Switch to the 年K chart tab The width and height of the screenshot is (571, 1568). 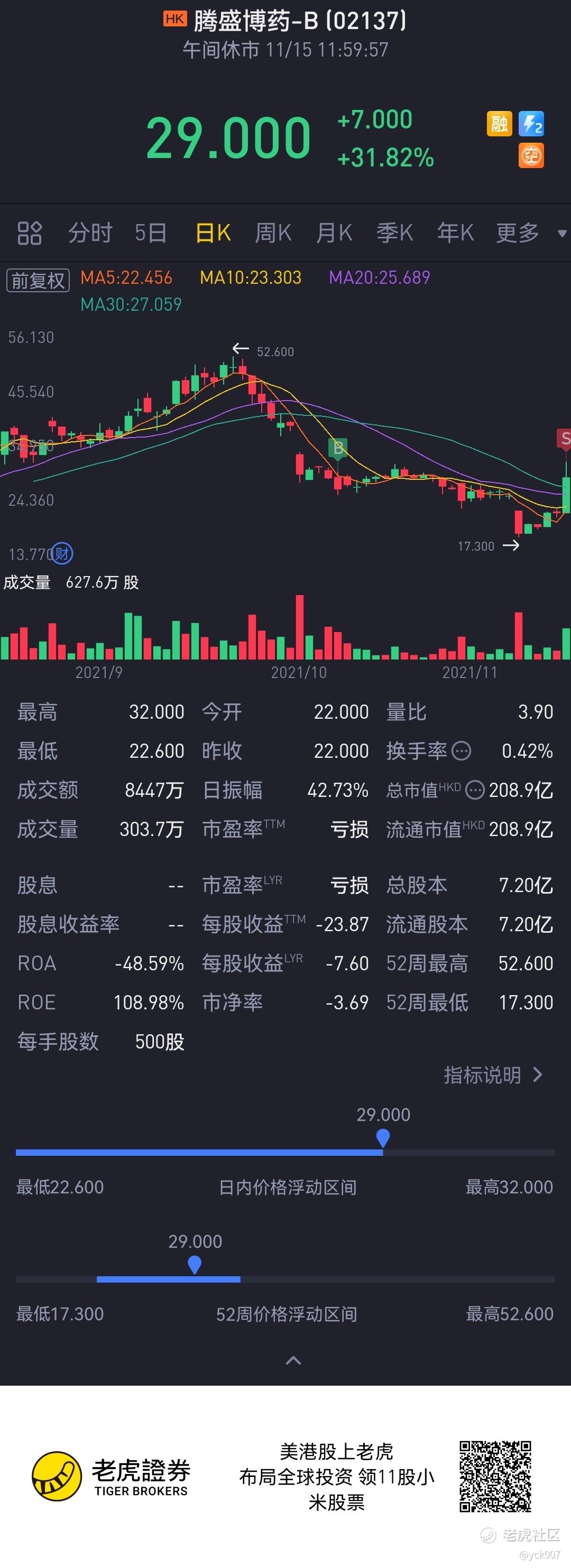[x=455, y=233]
